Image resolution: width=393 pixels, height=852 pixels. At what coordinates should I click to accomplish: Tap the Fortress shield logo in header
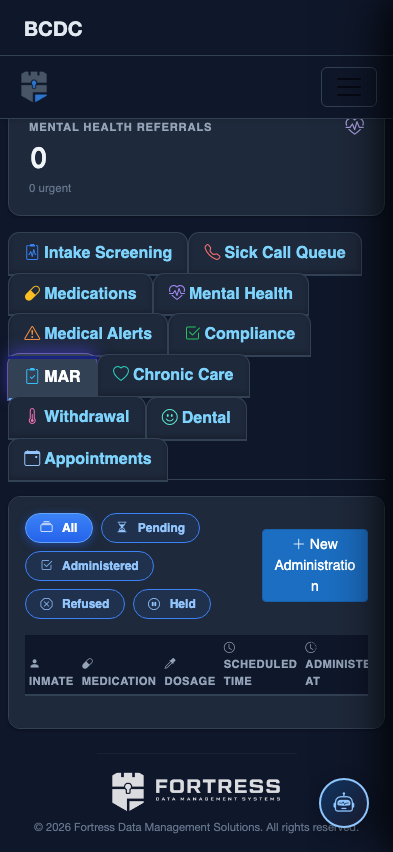tap(34, 87)
